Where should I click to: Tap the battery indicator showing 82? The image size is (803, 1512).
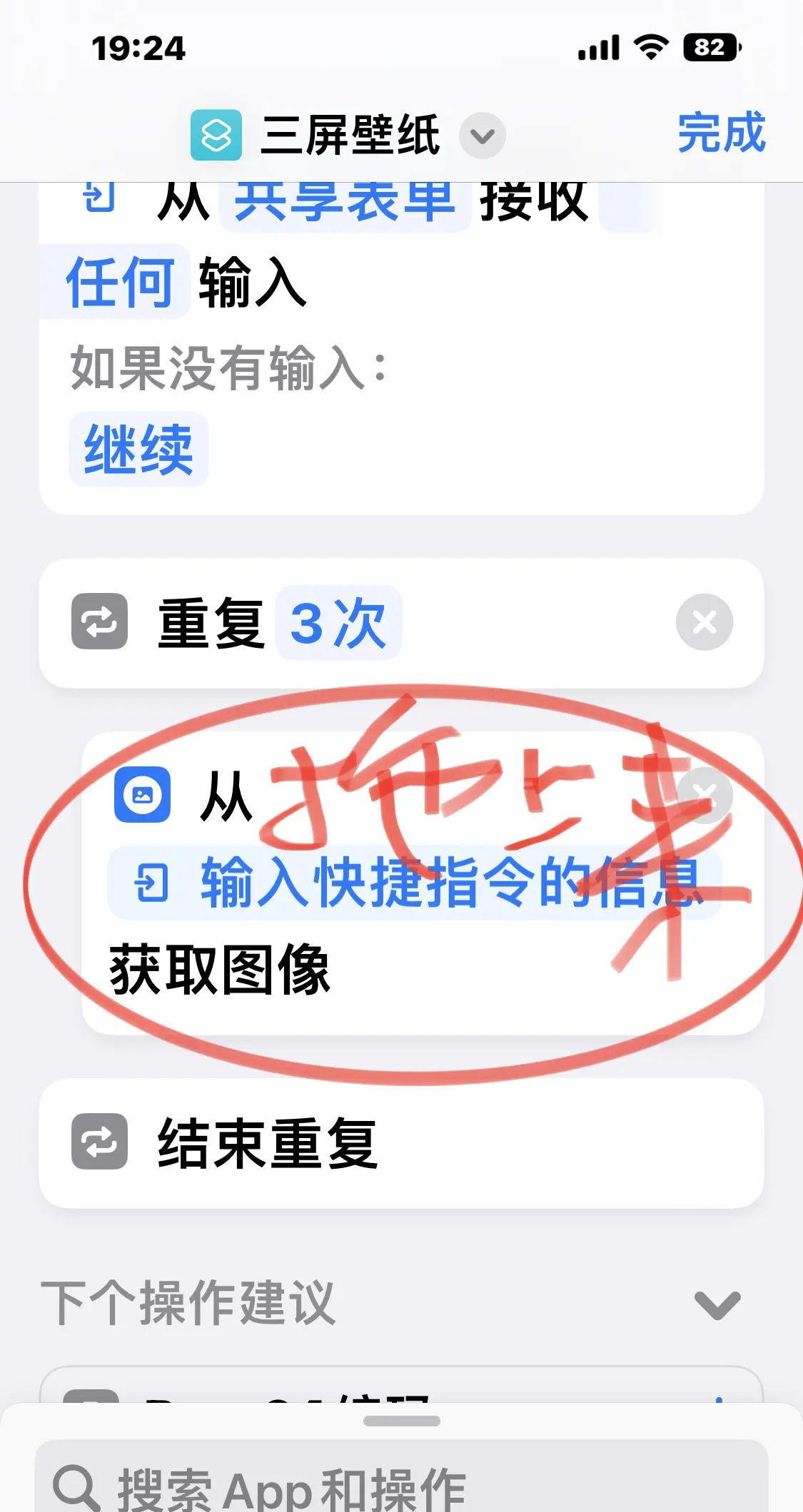(x=709, y=46)
